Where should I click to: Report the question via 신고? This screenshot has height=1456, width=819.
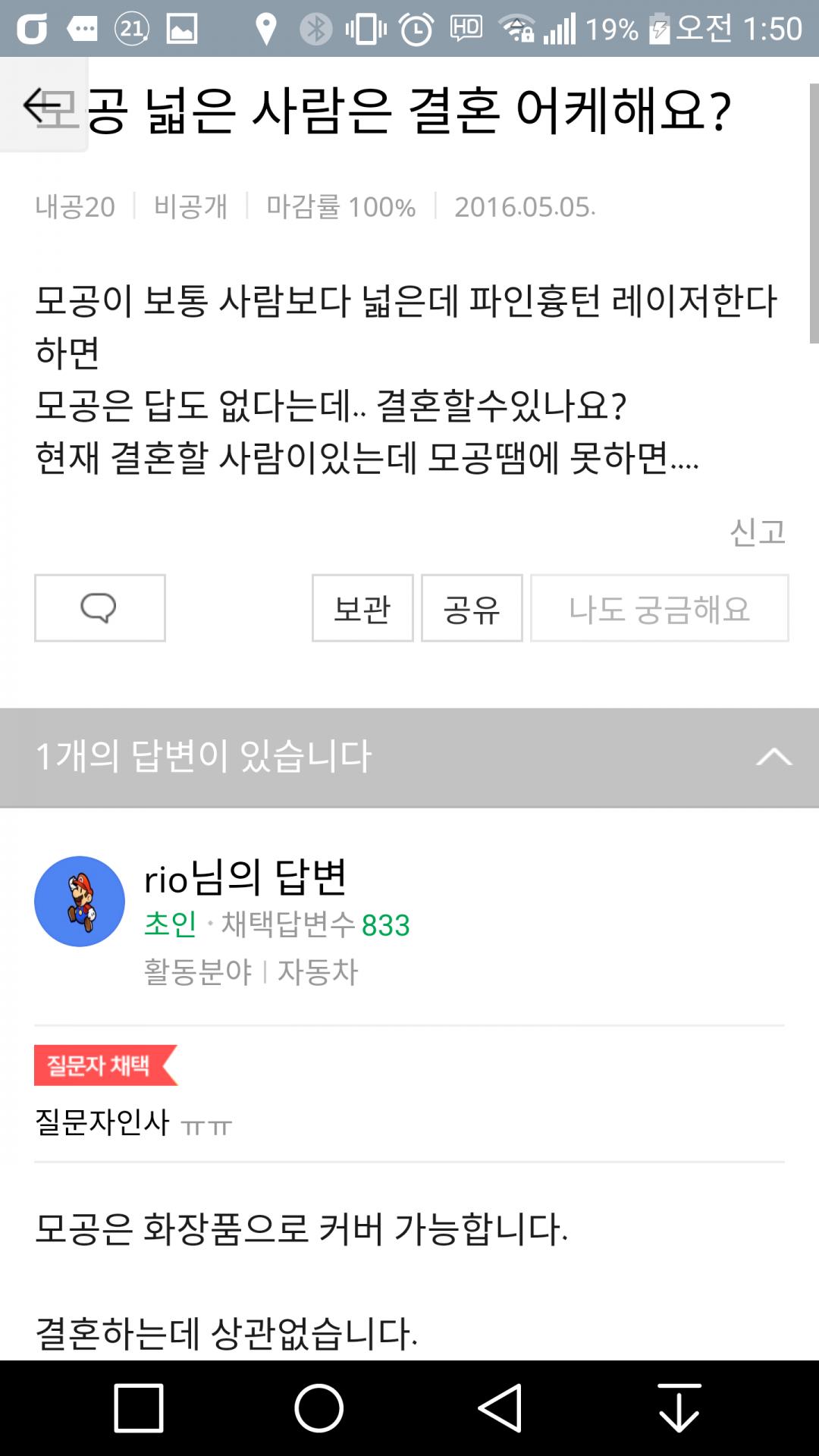pyautogui.click(x=757, y=532)
